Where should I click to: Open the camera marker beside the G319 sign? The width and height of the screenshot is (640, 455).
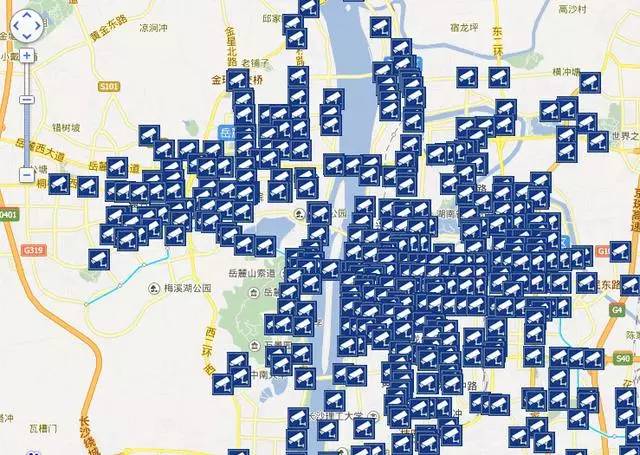tap(99, 259)
